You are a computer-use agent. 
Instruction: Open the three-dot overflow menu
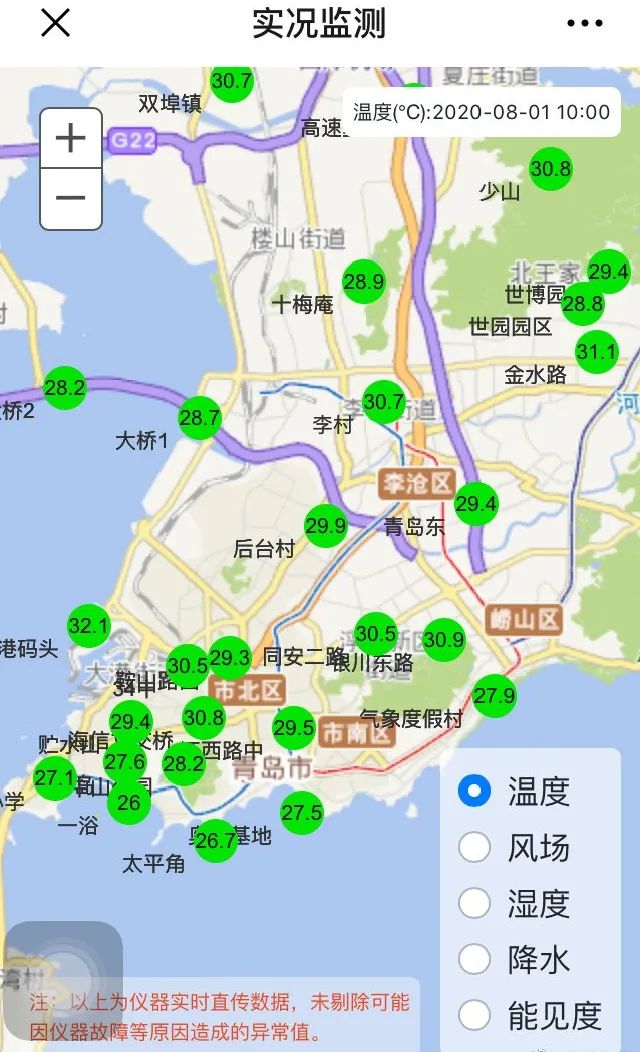(585, 23)
